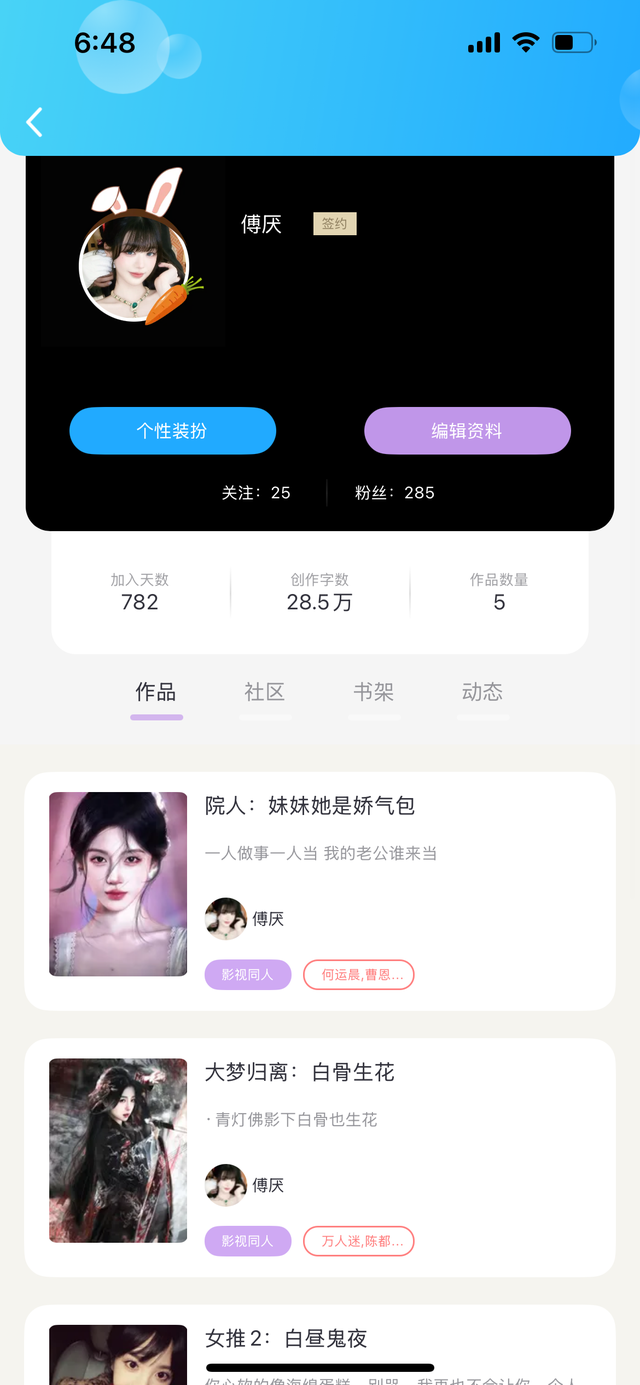The height and width of the screenshot is (1385, 640).
Task: View the 粉丝 followers list
Action: 394,492
